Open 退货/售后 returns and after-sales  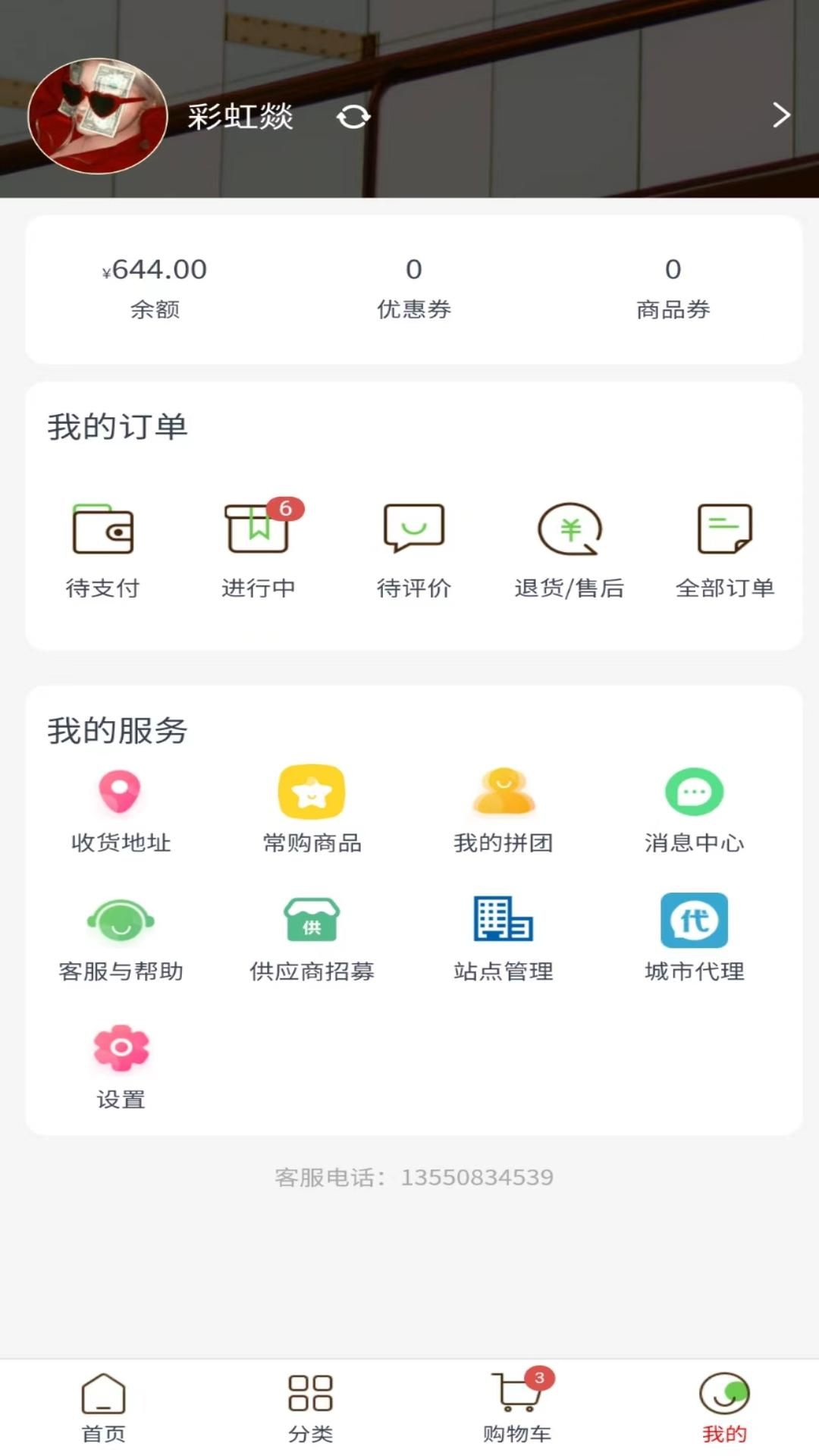pos(569,546)
